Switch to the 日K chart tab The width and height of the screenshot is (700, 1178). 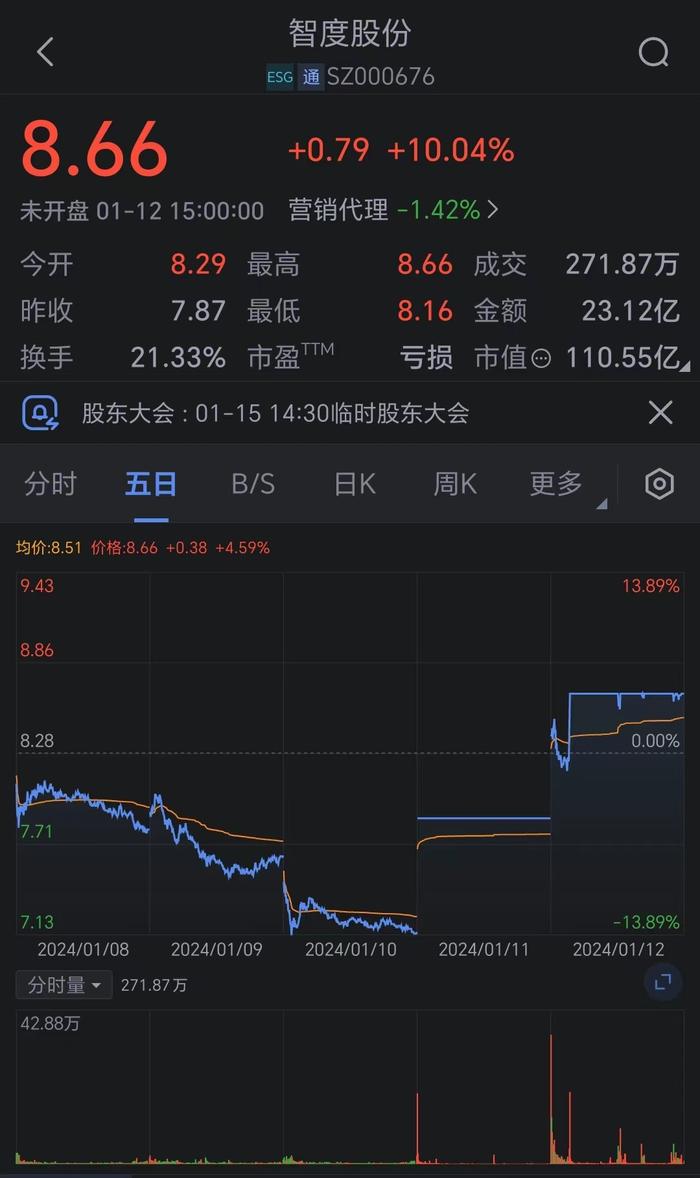pyautogui.click(x=355, y=484)
